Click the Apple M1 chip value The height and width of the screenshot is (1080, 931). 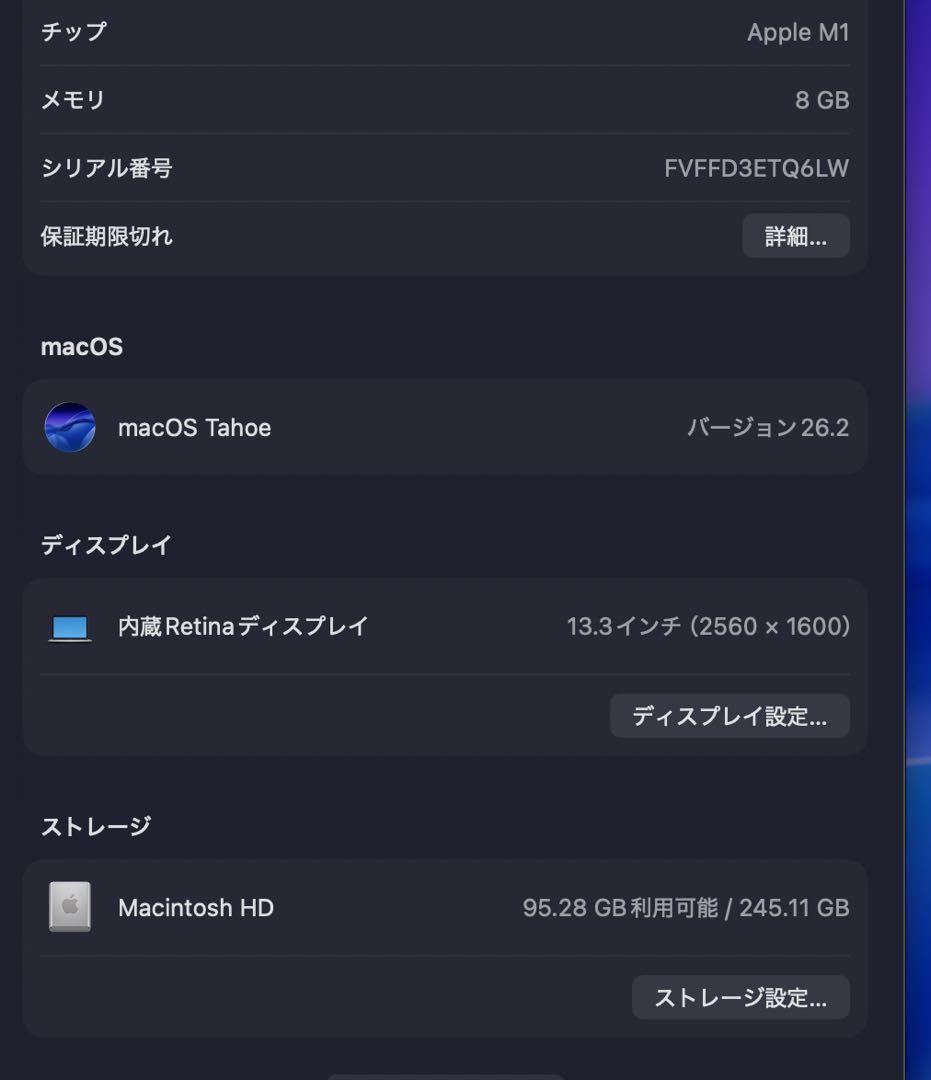(x=799, y=32)
